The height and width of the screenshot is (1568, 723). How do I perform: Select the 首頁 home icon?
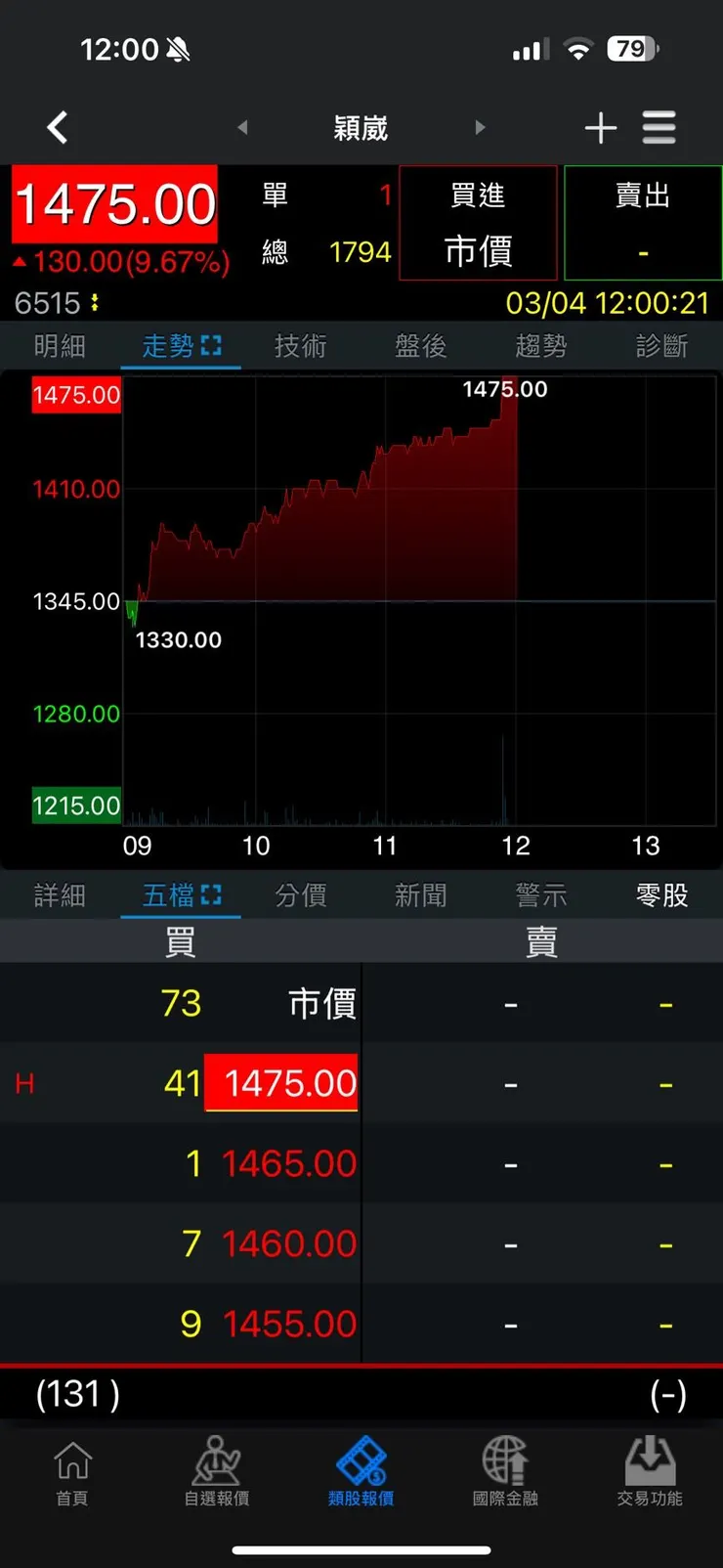pyautogui.click(x=70, y=1472)
